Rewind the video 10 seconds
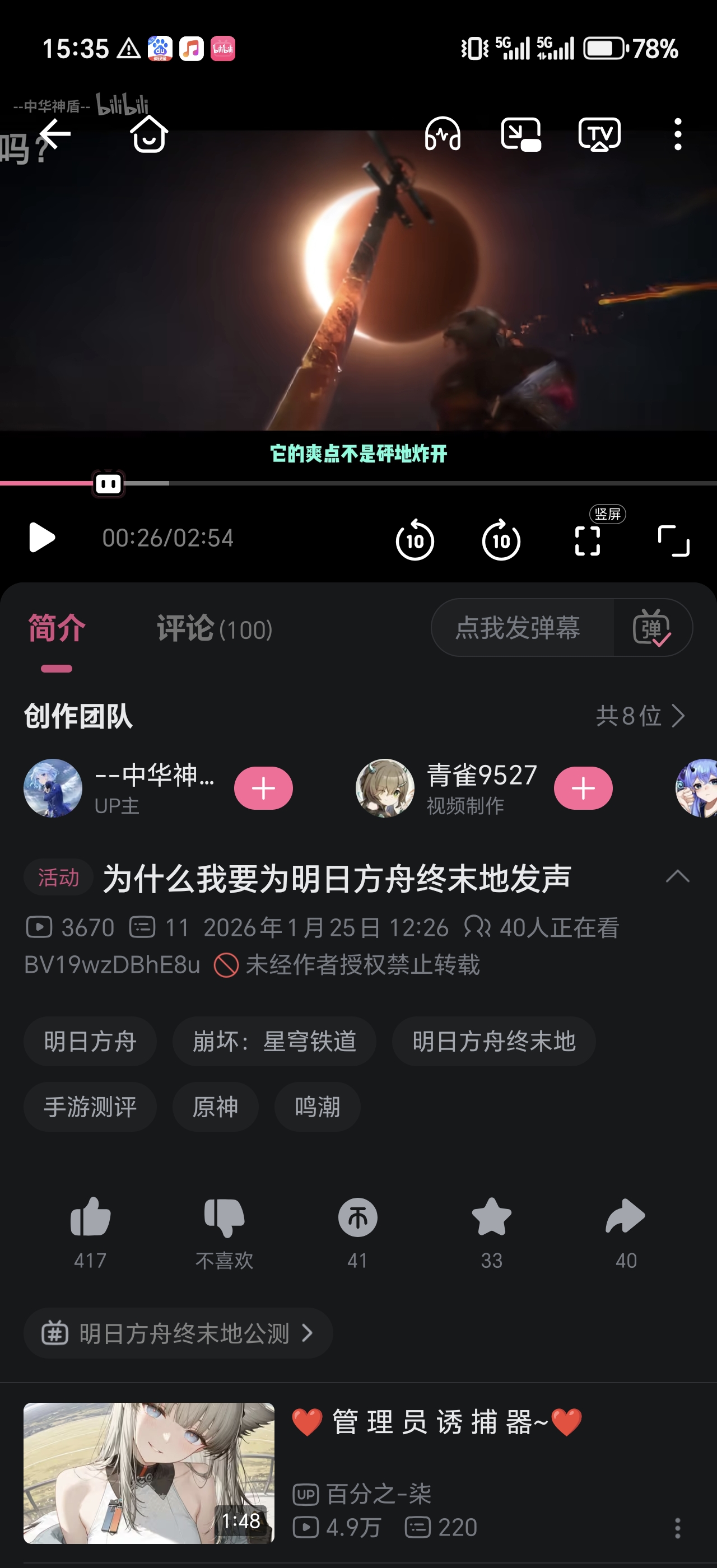 (415, 539)
